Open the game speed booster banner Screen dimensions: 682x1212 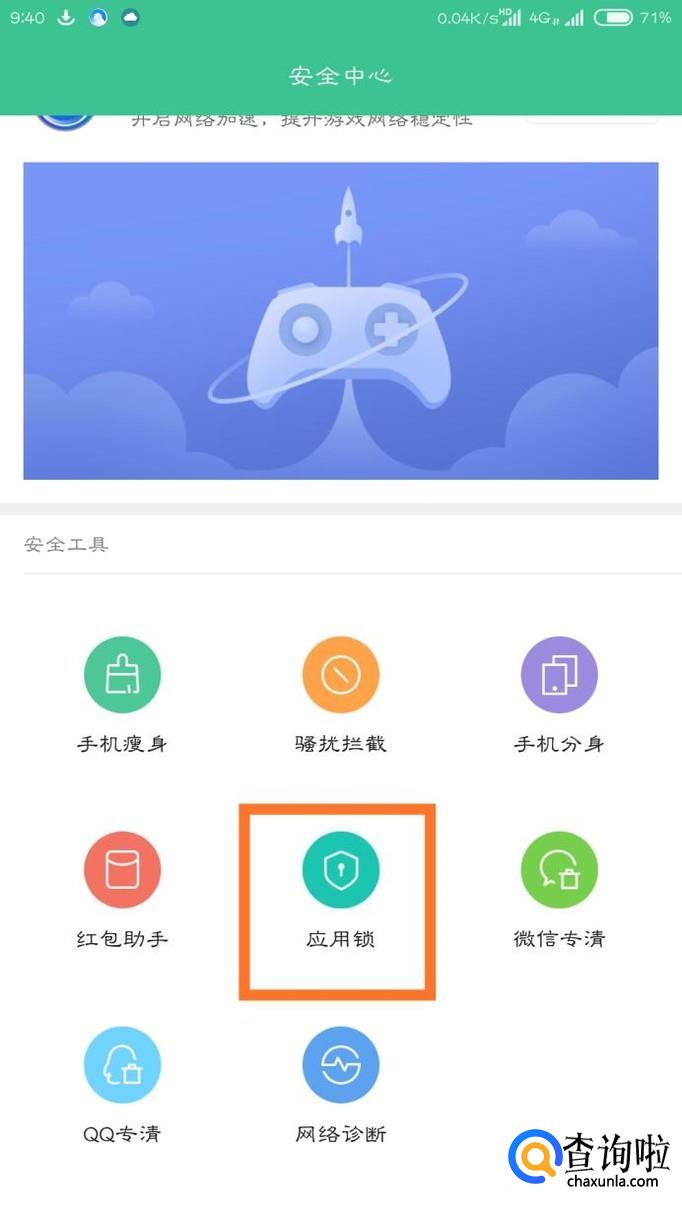click(x=340, y=320)
